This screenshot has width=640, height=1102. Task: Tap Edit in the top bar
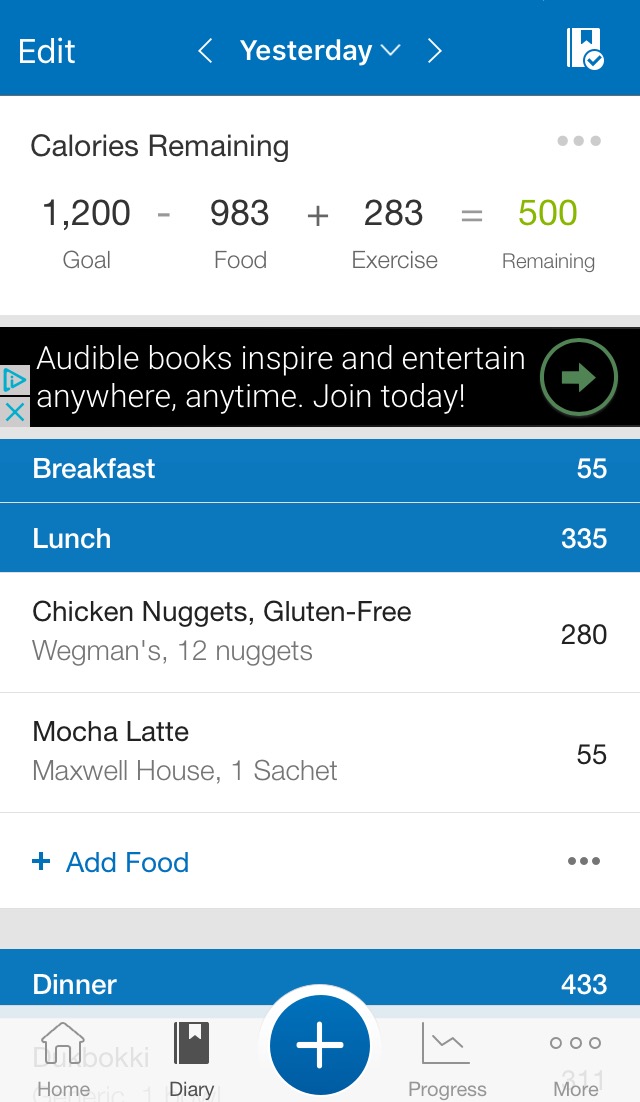coord(46,51)
